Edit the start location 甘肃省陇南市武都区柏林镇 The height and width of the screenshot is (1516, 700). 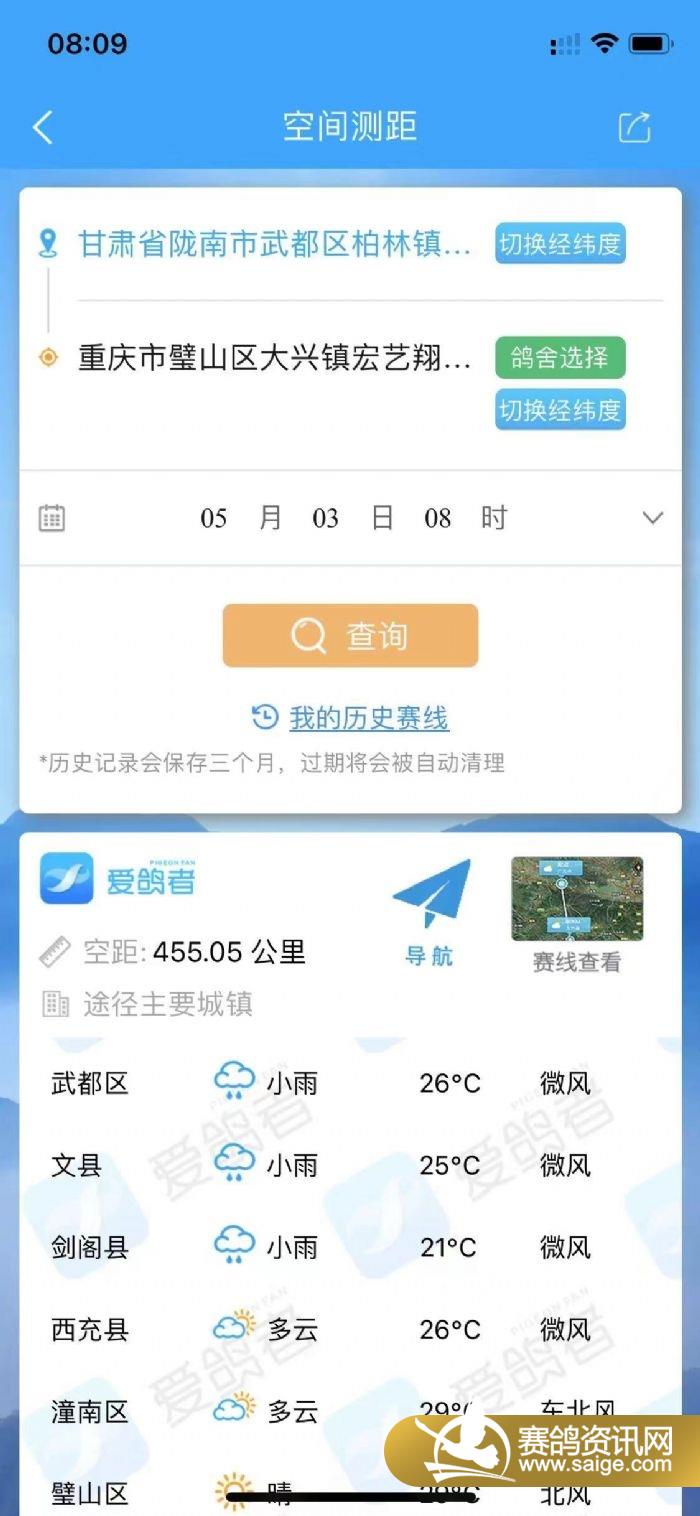coord(274,244)
